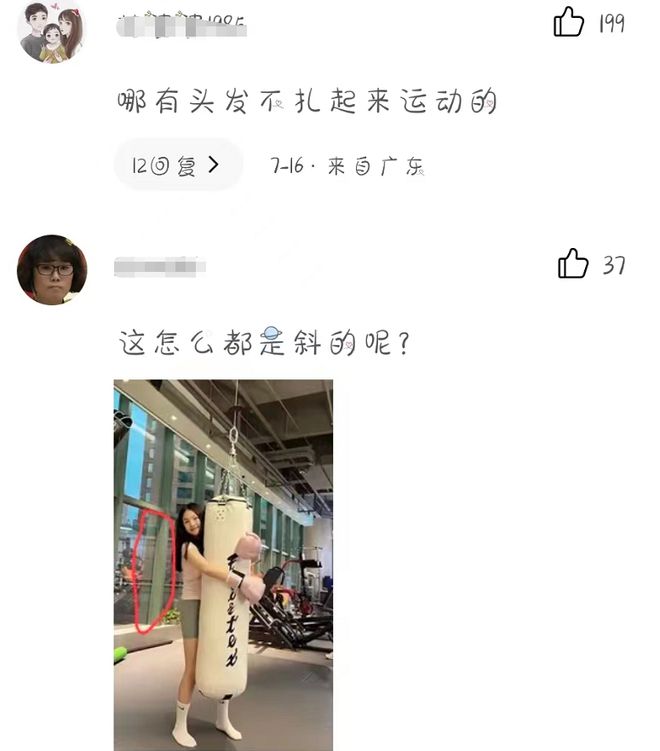Viewport: 660px width, 751px height.
Task: Like the comment with 37 likes
Action: [572, 264]
